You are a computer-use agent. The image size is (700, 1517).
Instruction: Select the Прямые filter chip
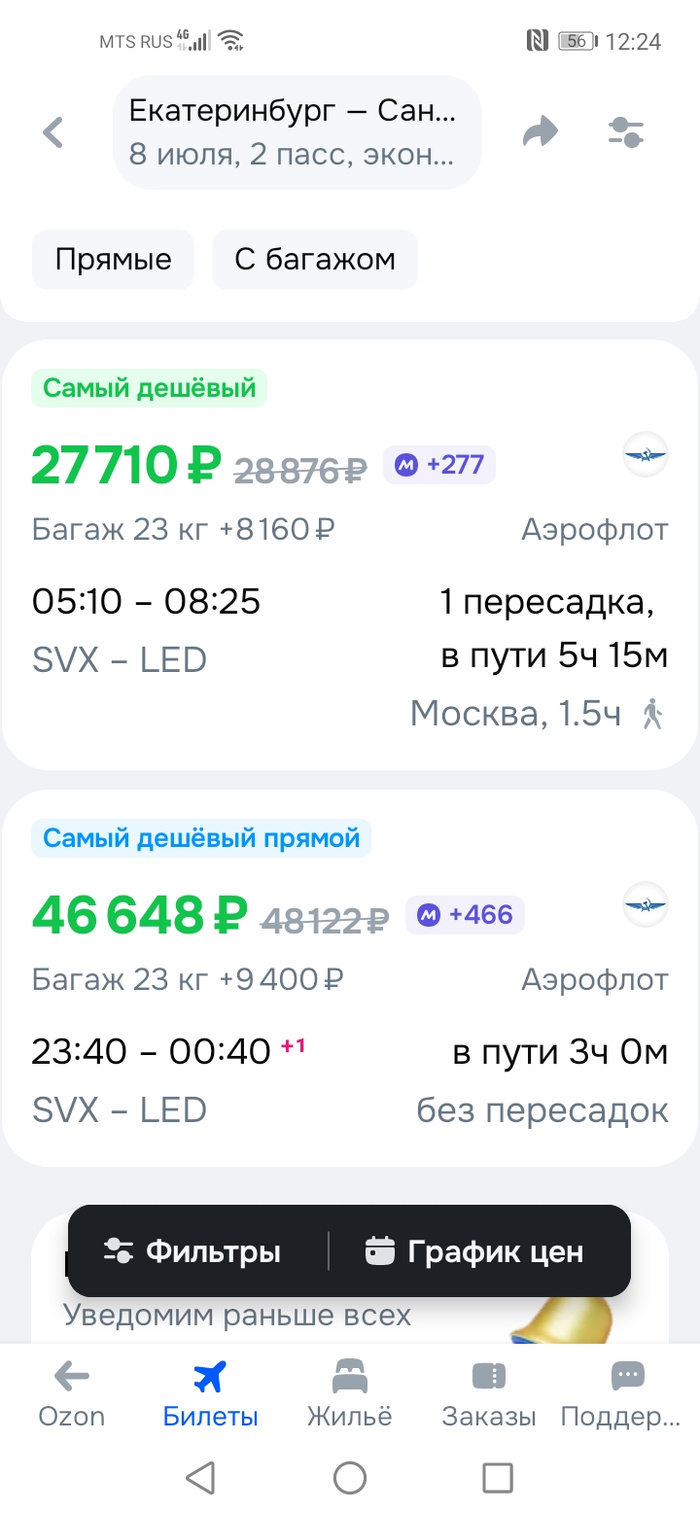[x=113, y=260]
